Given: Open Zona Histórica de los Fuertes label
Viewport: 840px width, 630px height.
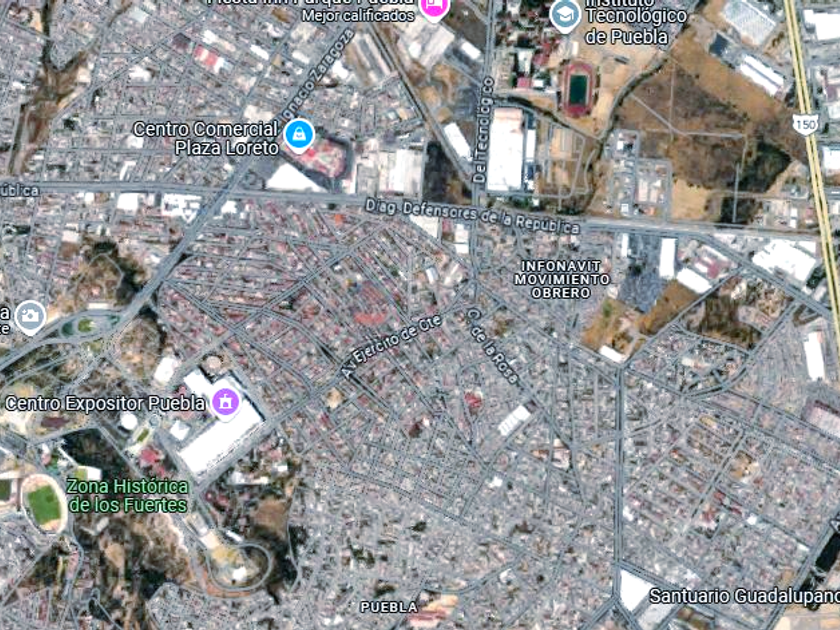Looking at the screenshot, I should point(127,495).
